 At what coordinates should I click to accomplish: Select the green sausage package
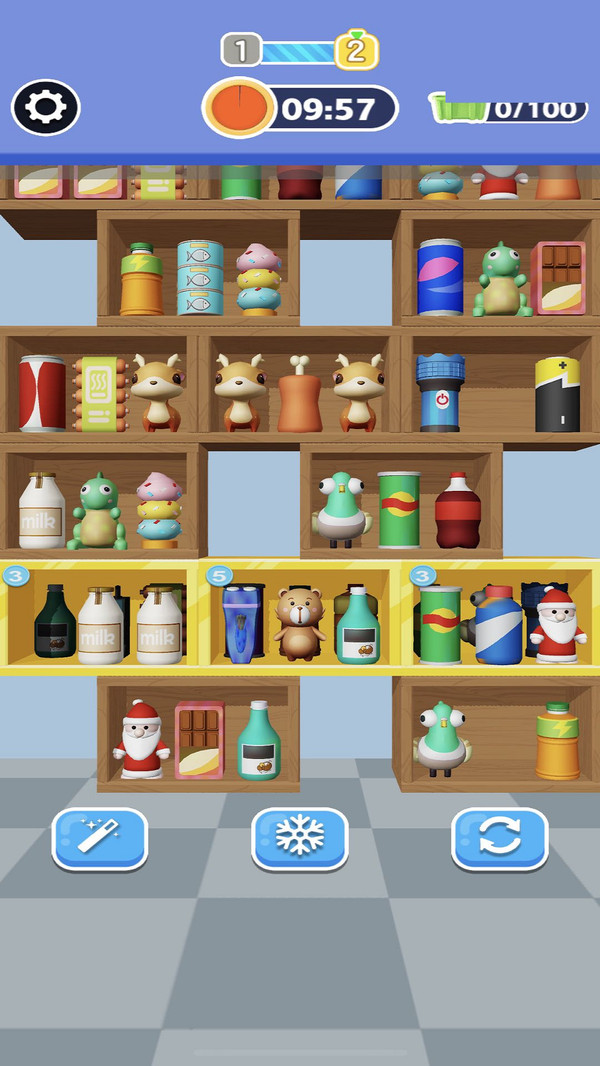coord(100,394)
